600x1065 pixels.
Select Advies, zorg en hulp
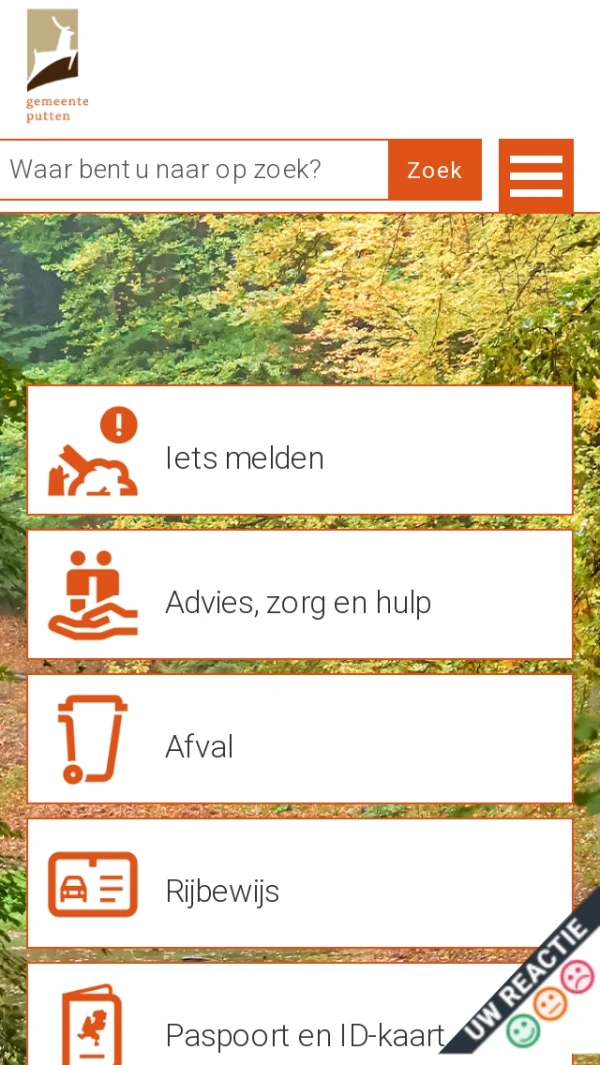tap(299, 594)
